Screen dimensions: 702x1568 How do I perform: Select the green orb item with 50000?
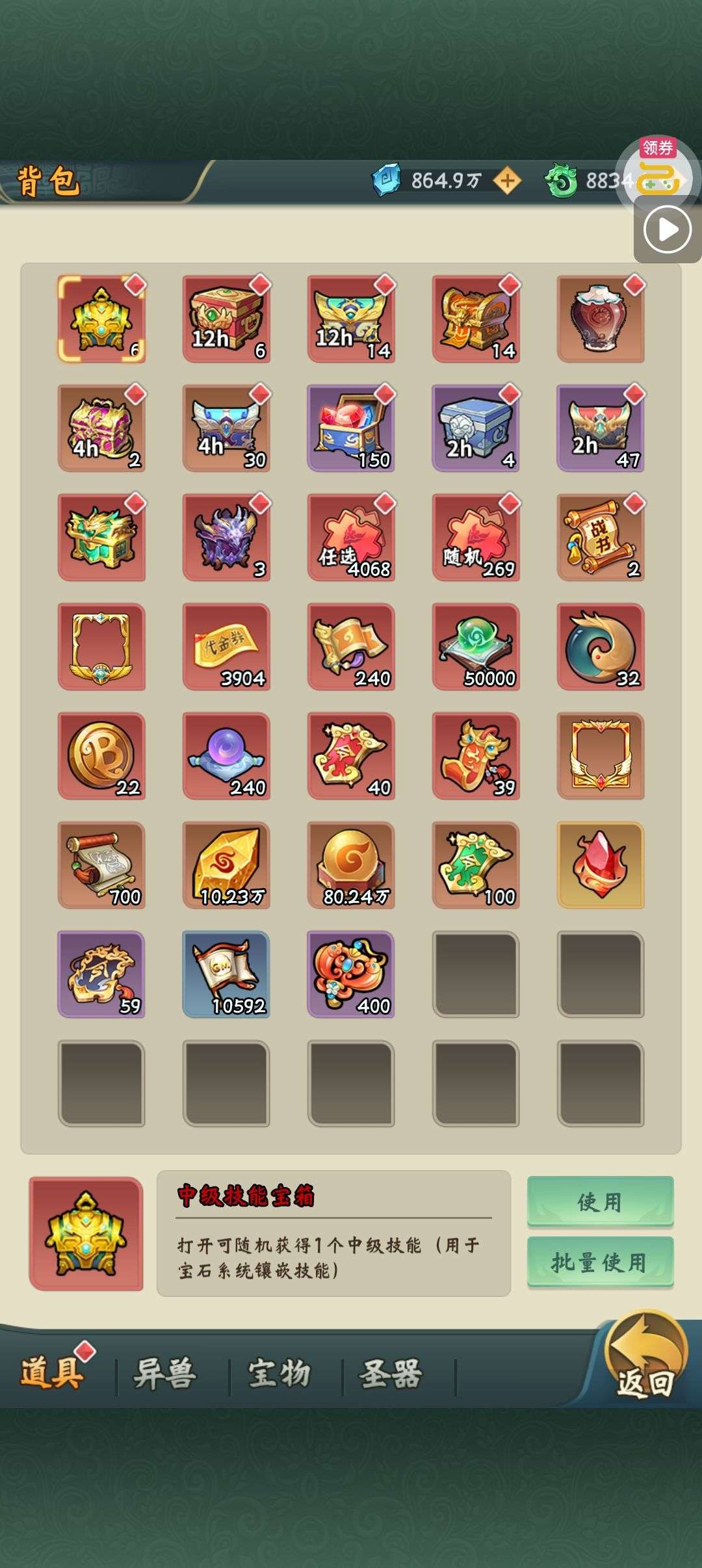[x=476, y=646]
